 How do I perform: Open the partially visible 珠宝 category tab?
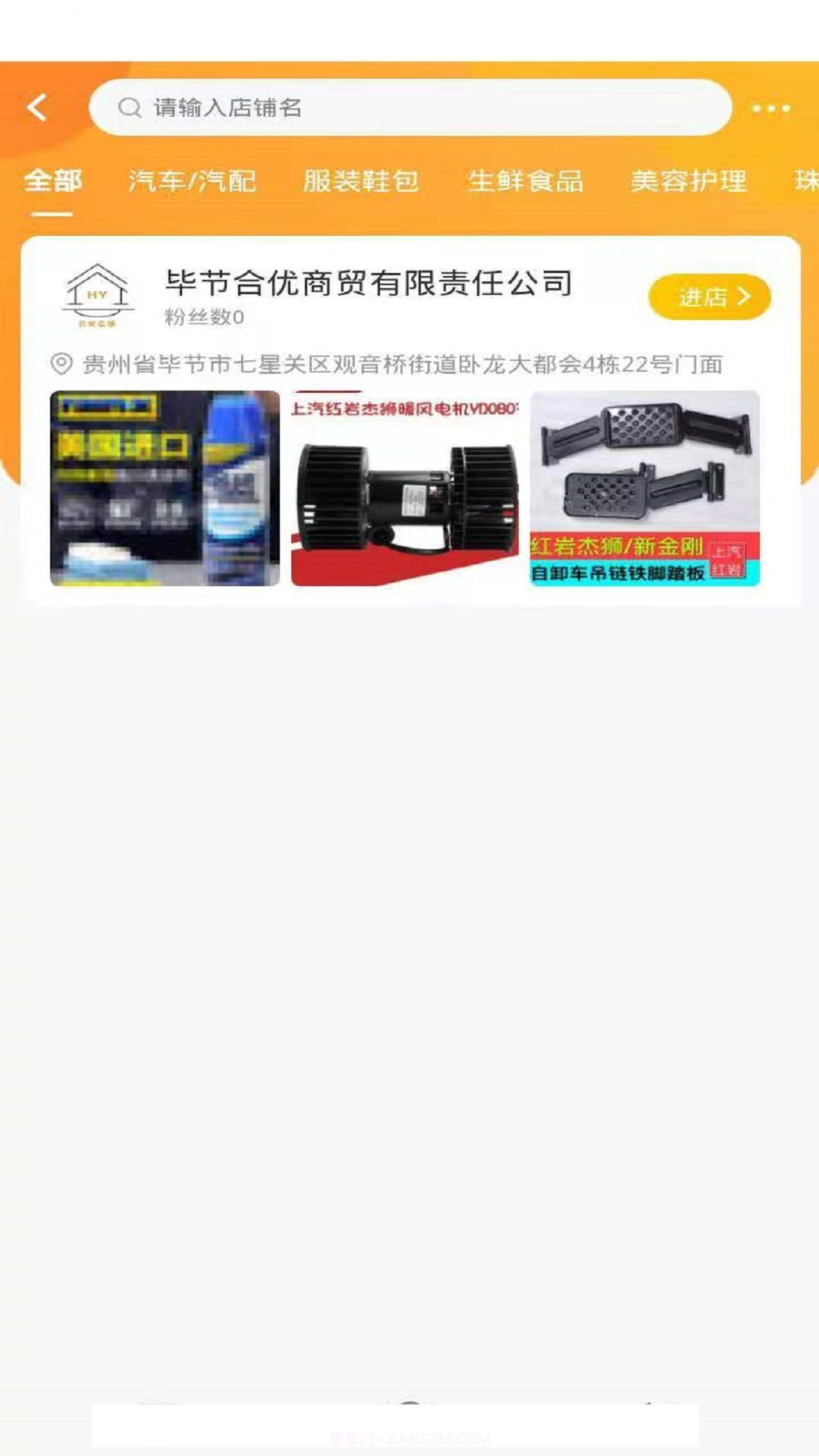tap(807, 180)
